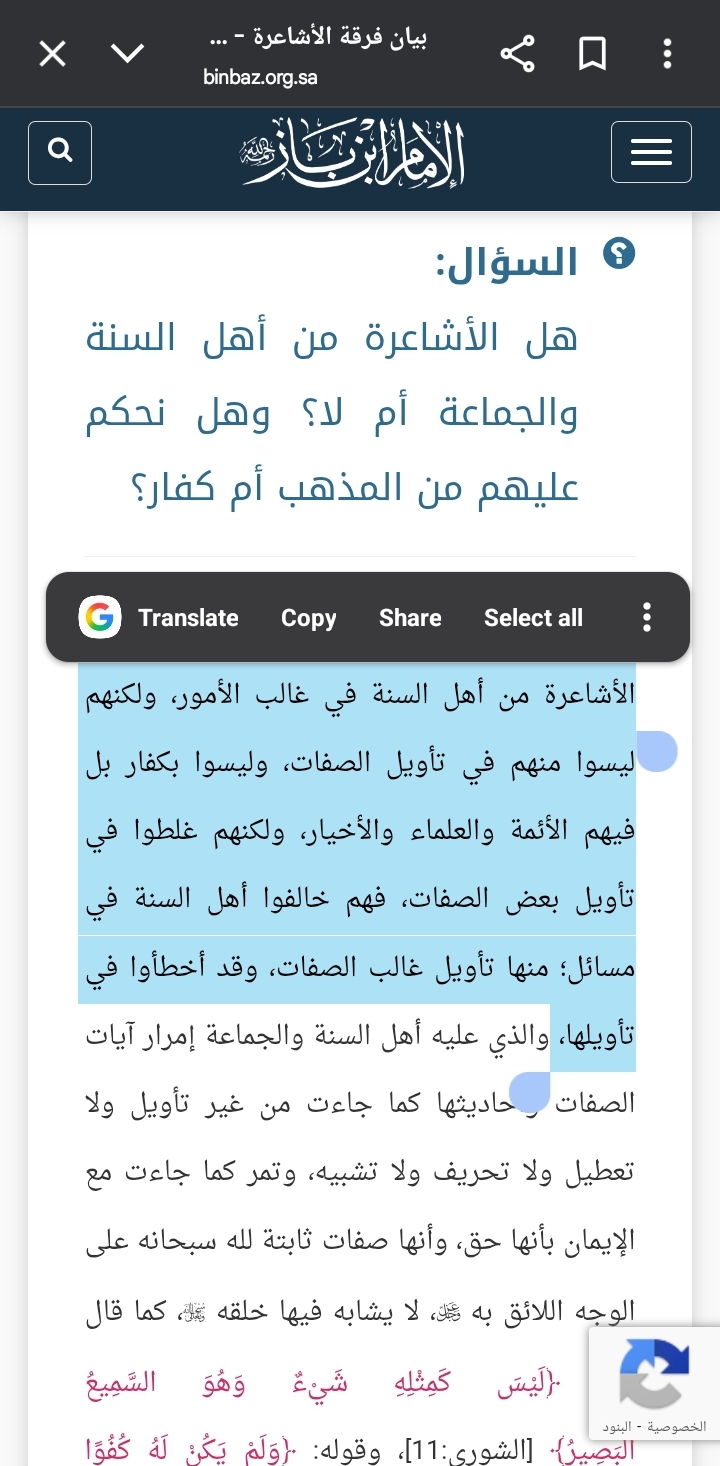Open the hamburger navigation menu
720x1466 pixels.
pyautogui.click(x=651, y=152)
